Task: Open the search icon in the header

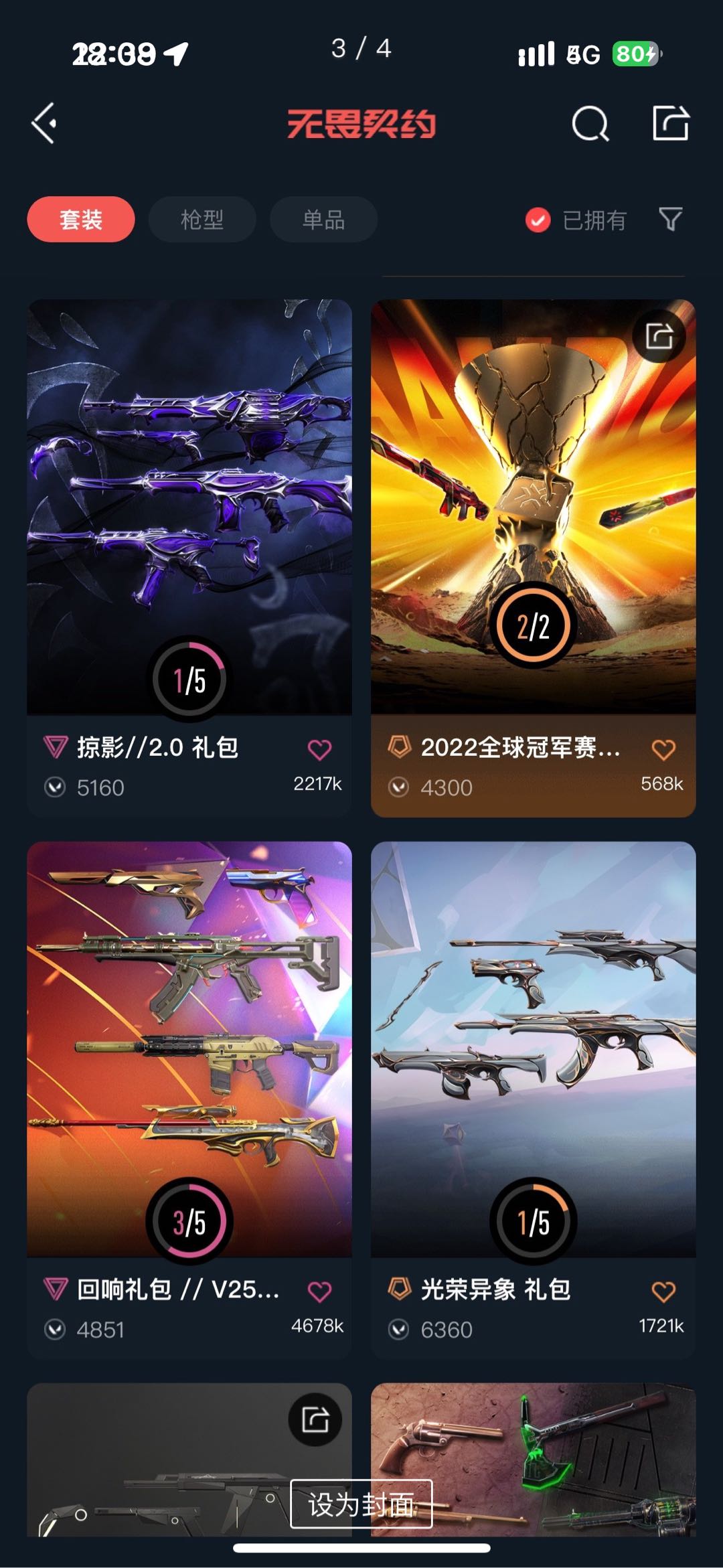Action: click(x=590, y=123)
